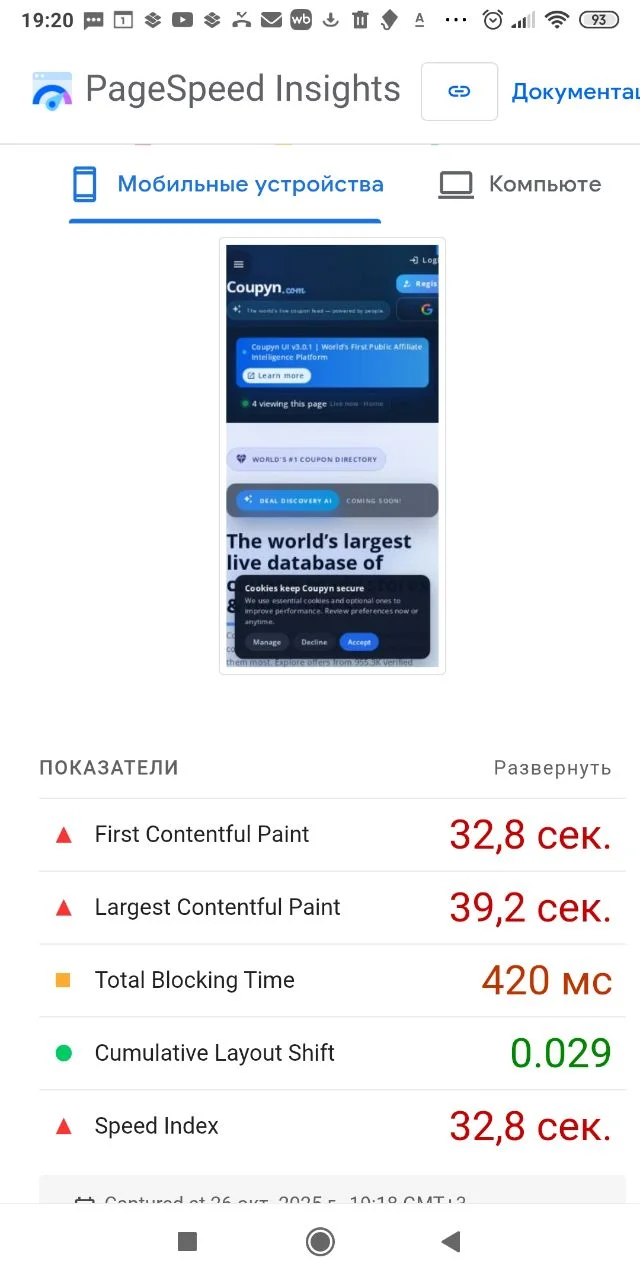Switch to the Компьютер tab
The image size is (640, 1280).
[521, 184]
